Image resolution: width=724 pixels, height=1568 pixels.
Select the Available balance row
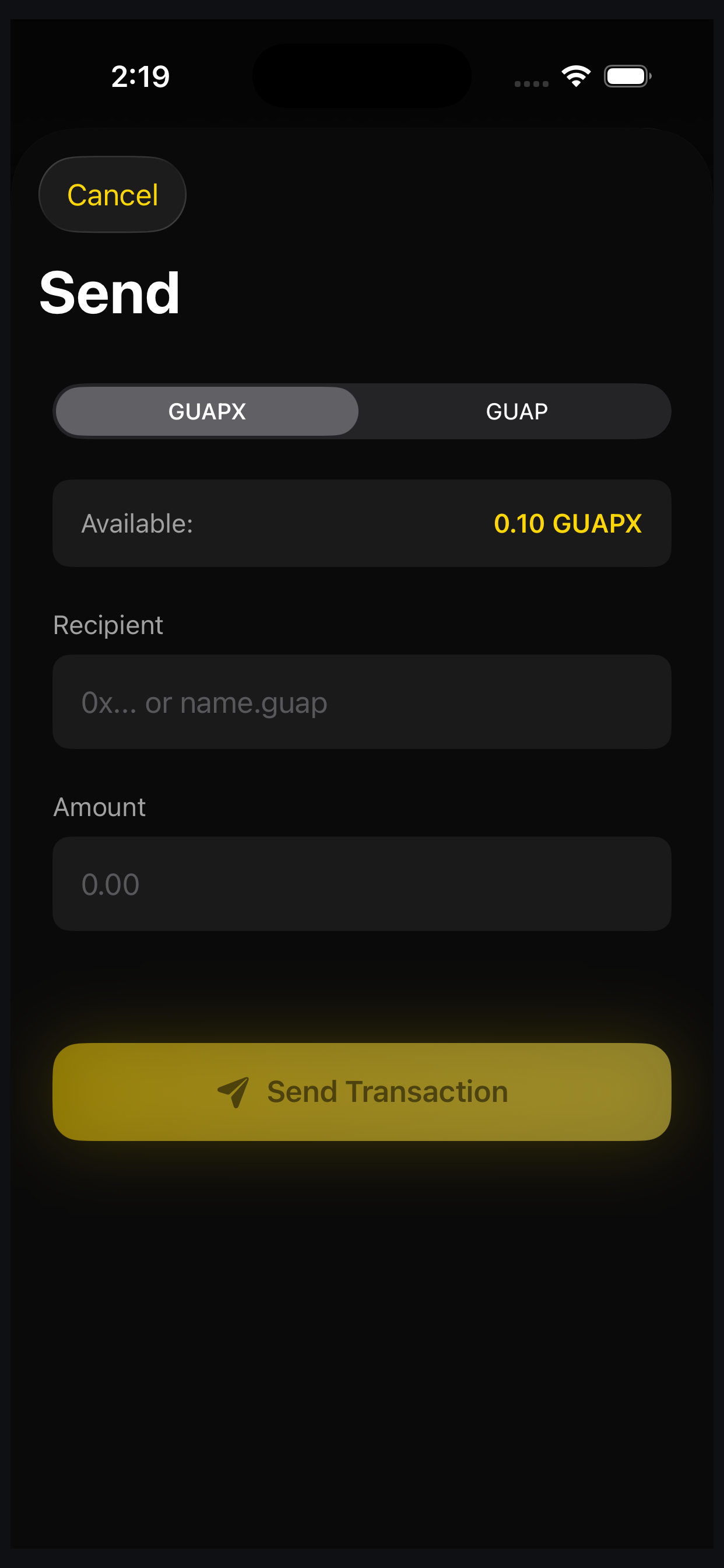(362, 523)
